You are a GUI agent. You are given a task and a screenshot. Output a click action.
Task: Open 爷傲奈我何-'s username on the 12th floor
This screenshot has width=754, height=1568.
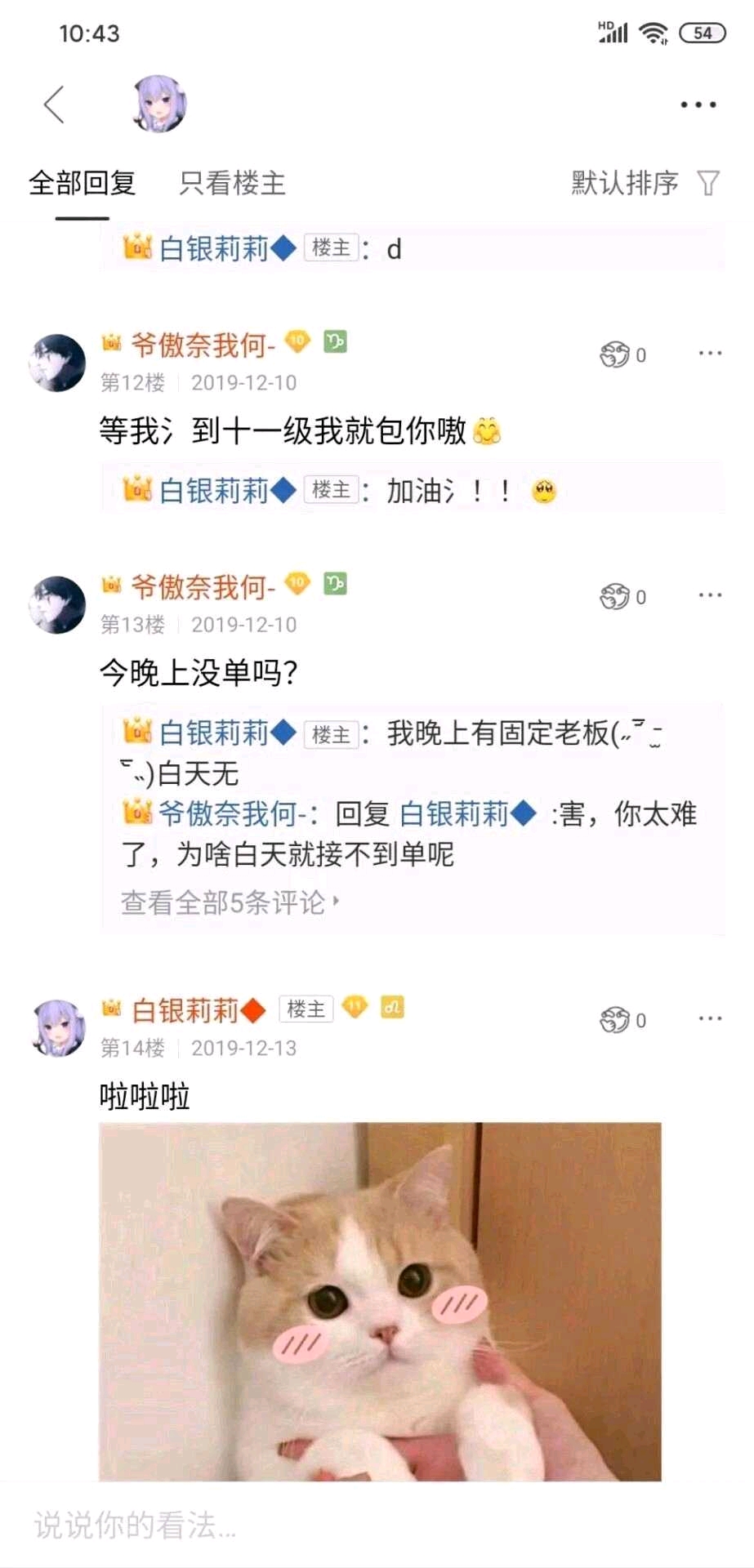[x=203, y=345]
